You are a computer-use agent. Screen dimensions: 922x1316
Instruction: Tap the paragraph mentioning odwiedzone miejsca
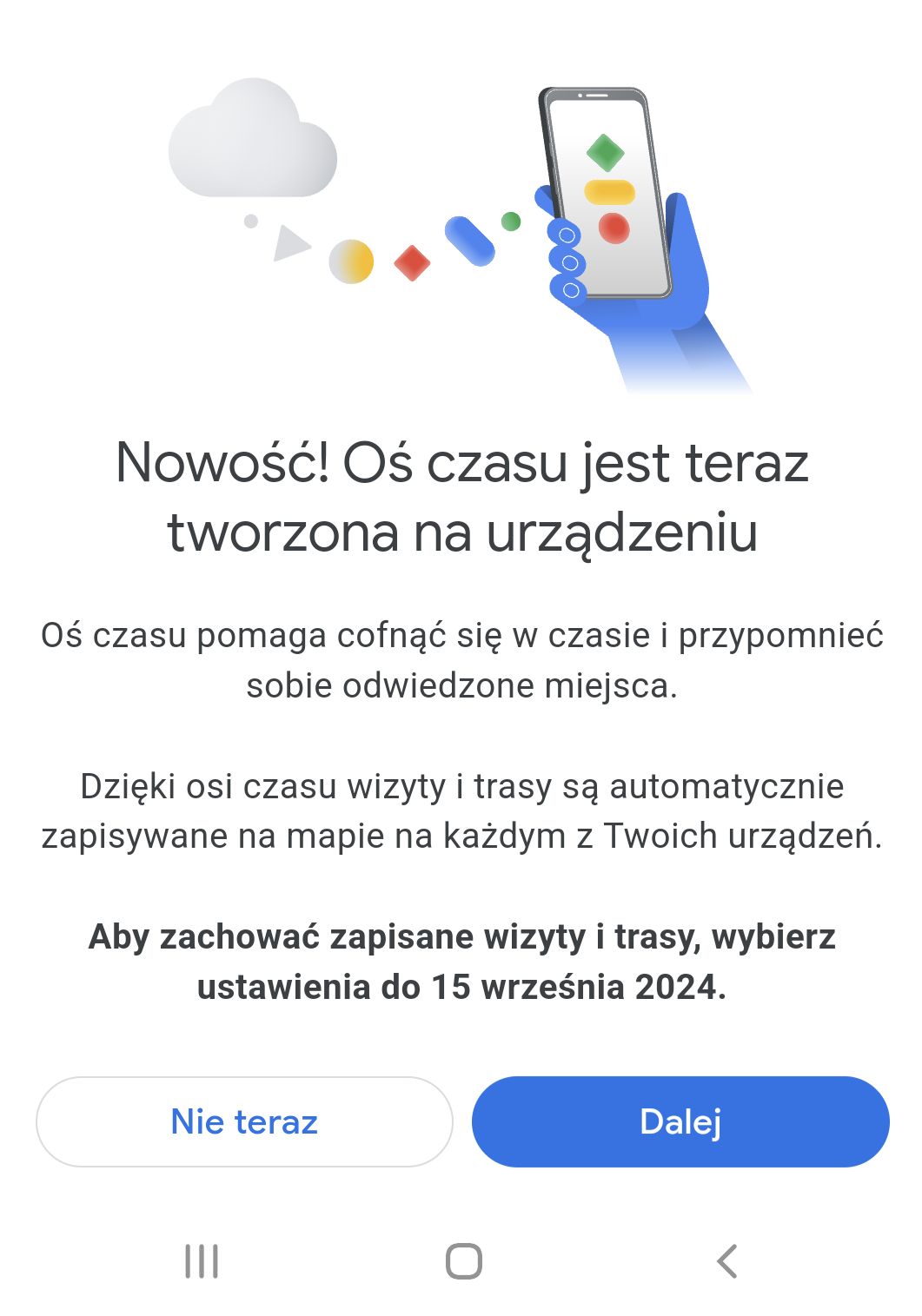(461, 660)
